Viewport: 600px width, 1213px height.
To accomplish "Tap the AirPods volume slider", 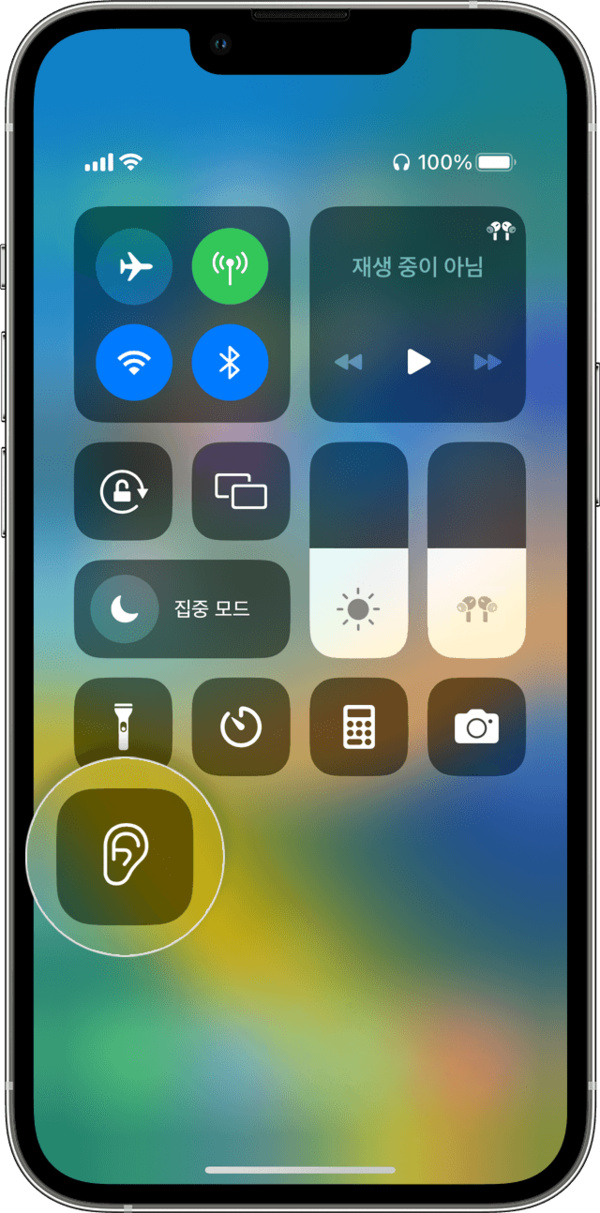I will [x=477, y=550].
